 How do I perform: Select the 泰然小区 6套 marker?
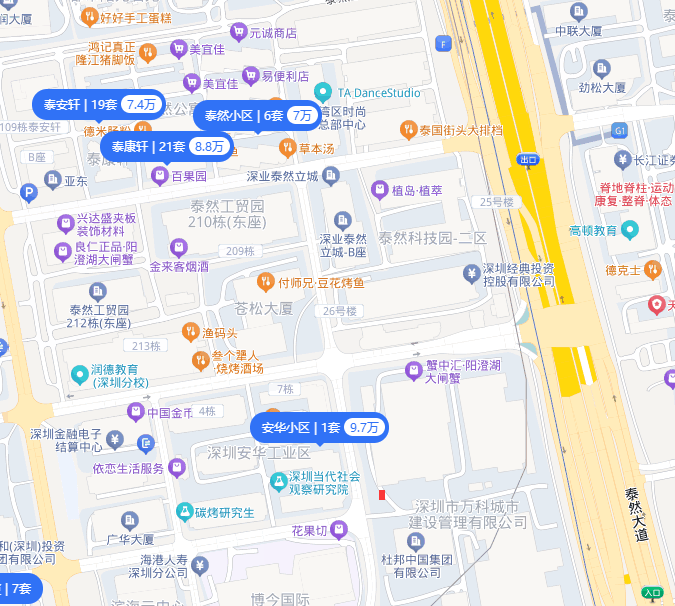(x=257, y=116)
